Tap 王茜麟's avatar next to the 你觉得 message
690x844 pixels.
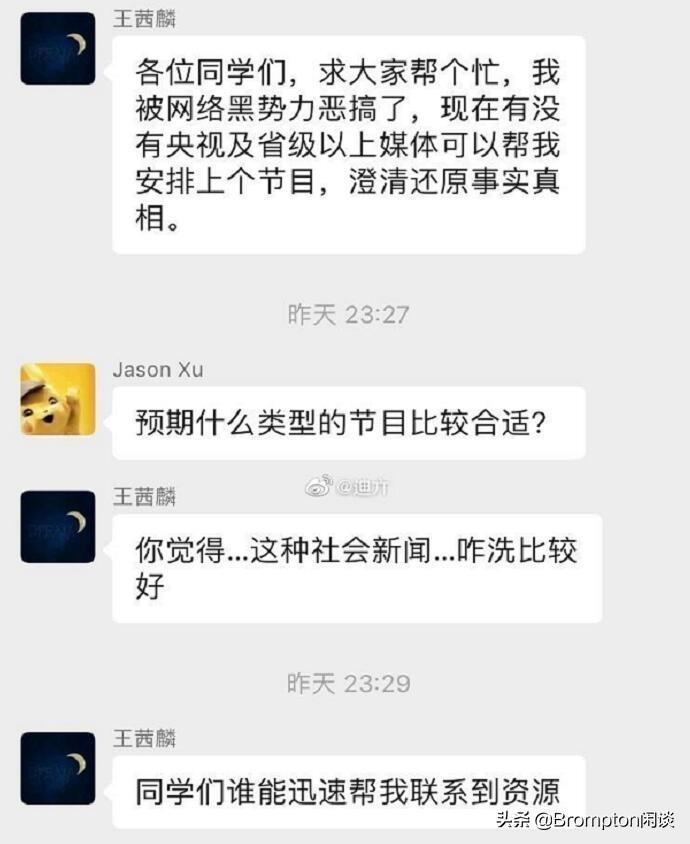tap(58, 526)
